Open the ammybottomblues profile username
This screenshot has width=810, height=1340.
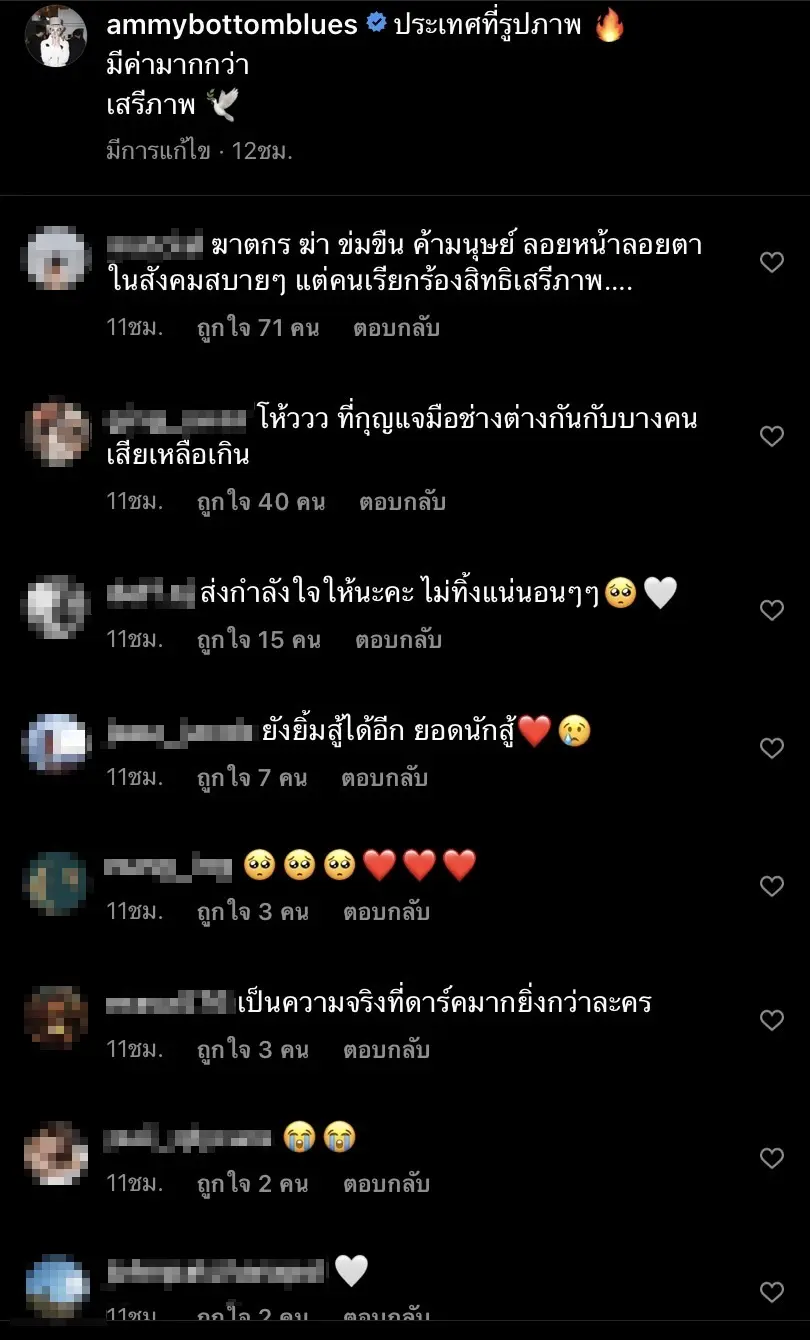coord(232,25)
